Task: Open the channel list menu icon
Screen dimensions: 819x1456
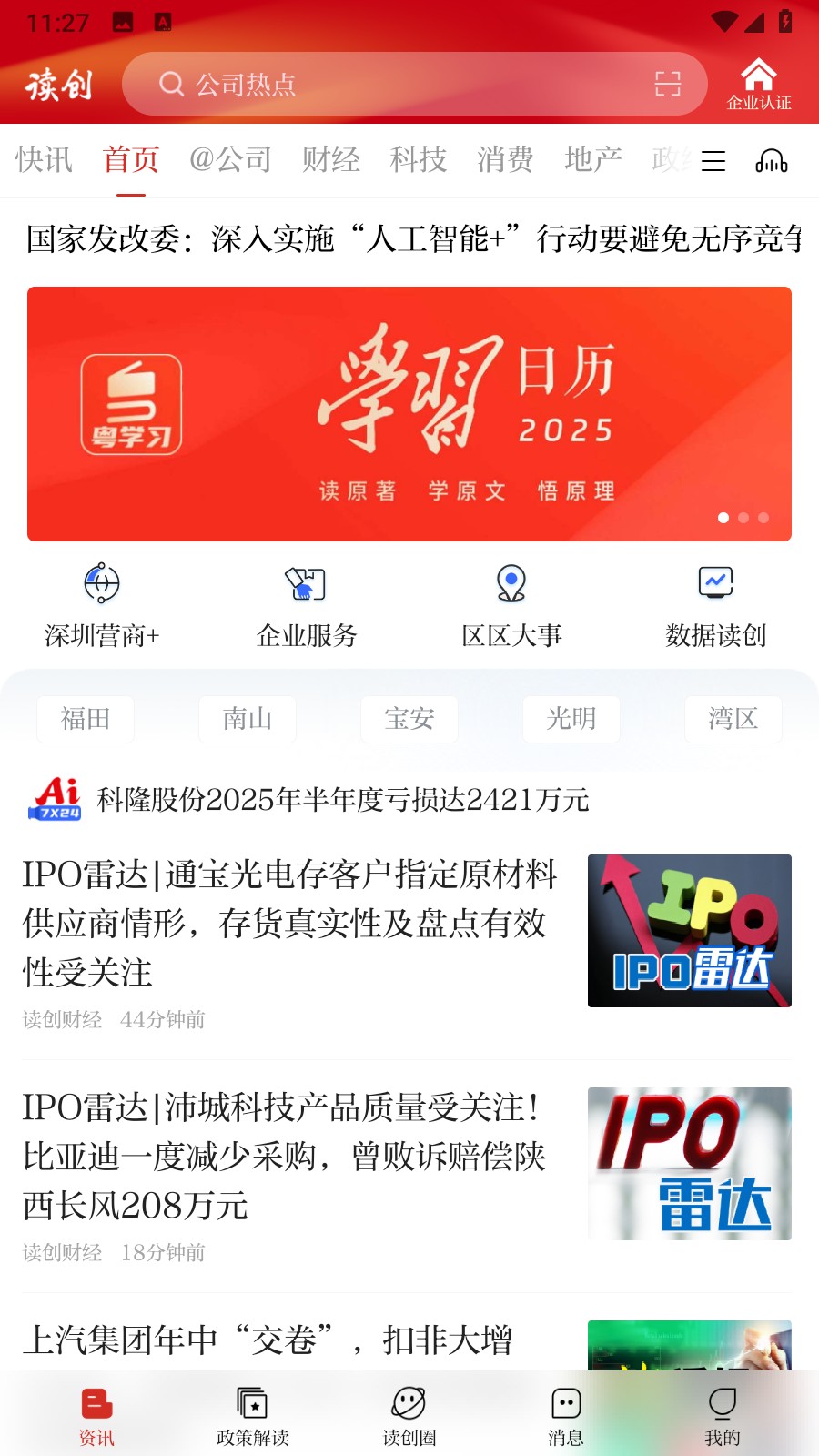Action: pos(713,161)
